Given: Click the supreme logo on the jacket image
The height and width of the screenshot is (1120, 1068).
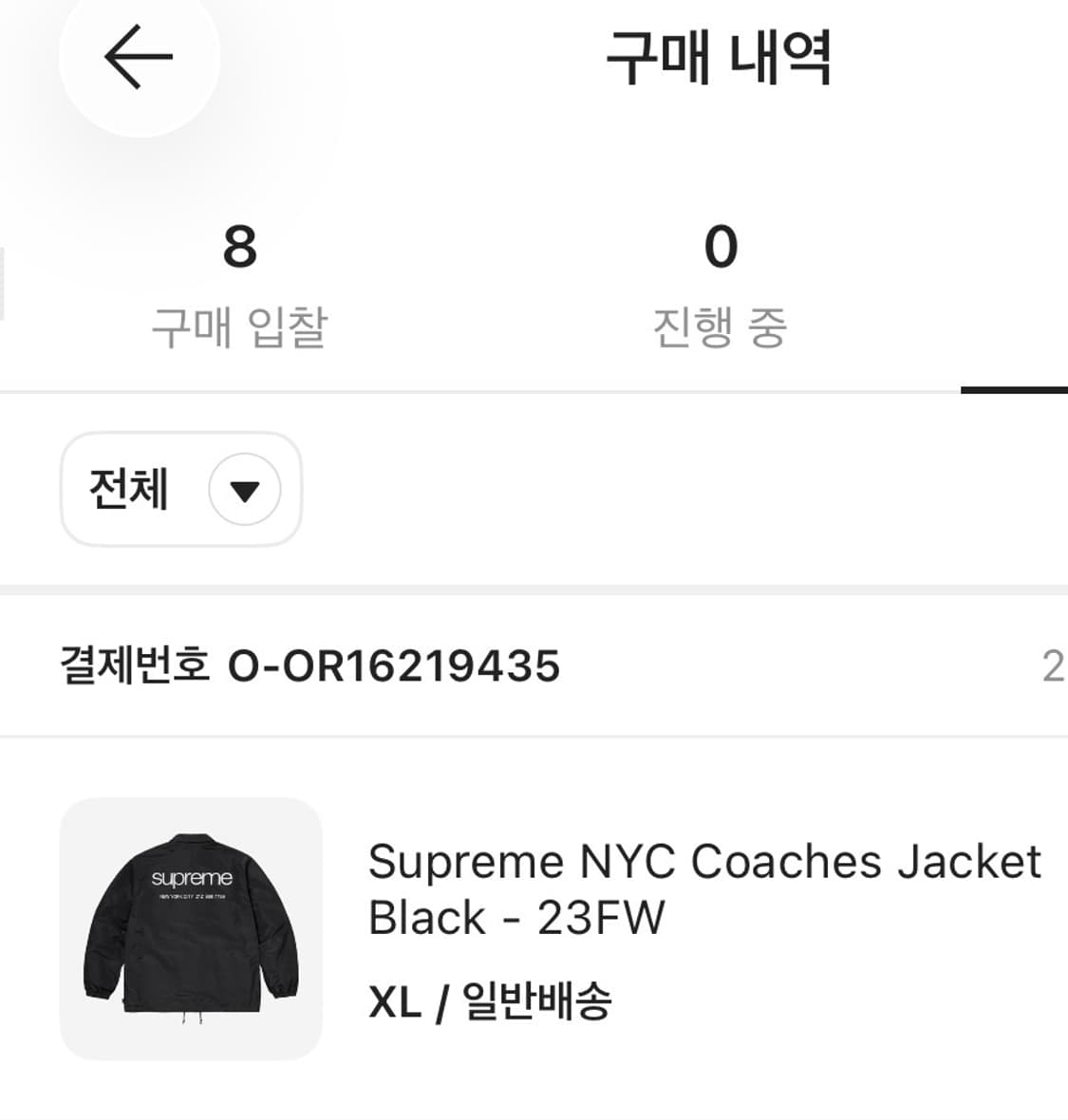Looking at the screenshot, I should tap(189, 878).
